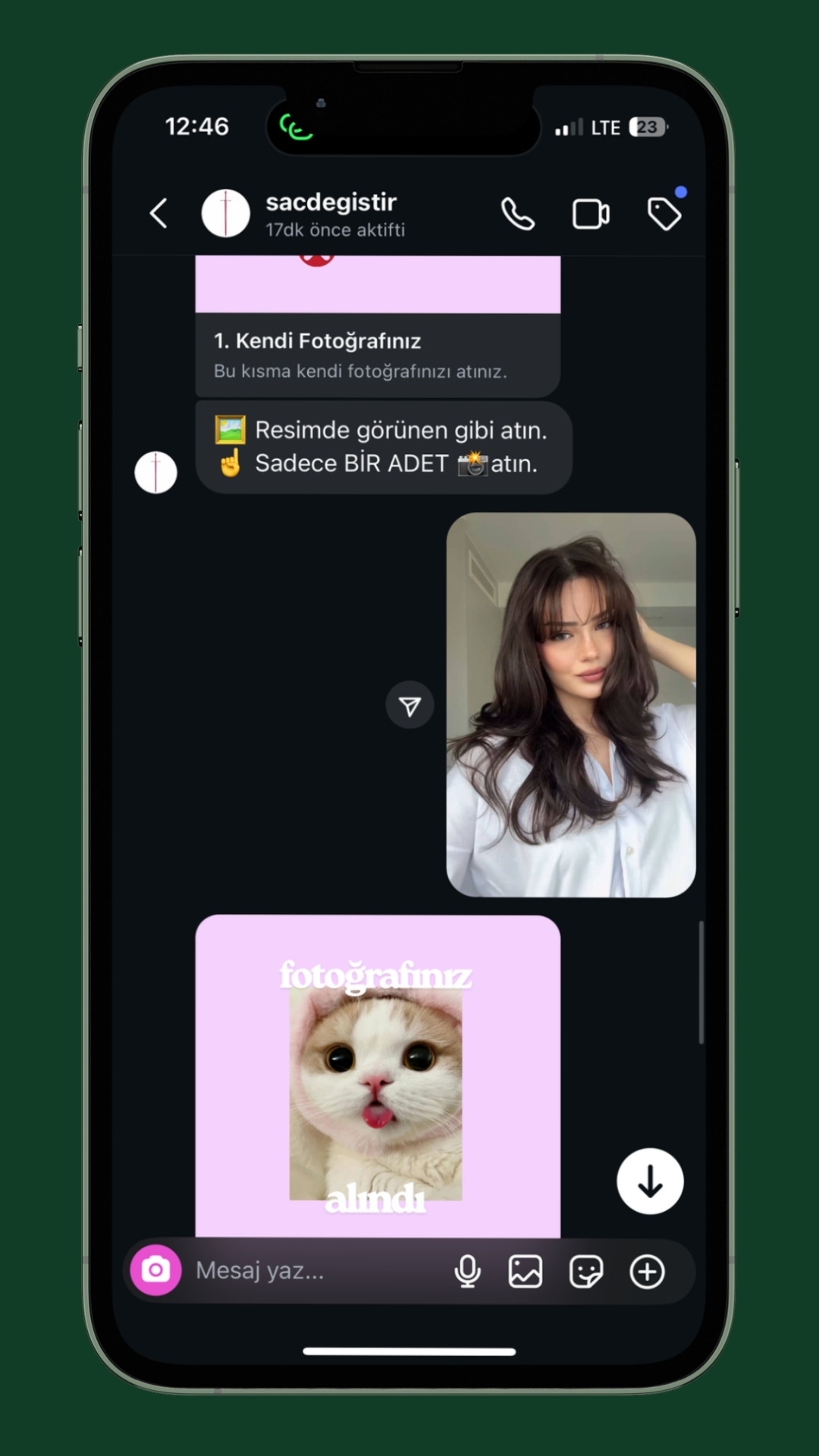Go back from sacdegistir chat
The image size is (819, 1456).
(158, 214)
